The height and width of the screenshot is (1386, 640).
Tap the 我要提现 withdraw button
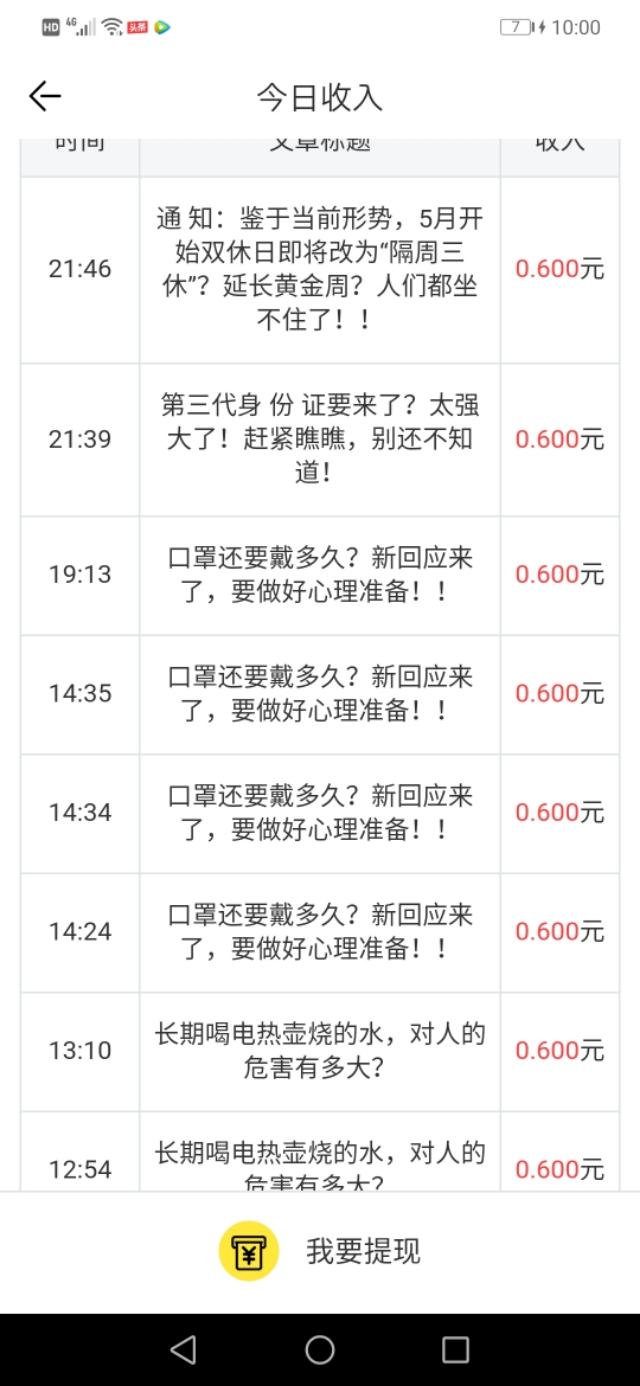(320, 1251)
